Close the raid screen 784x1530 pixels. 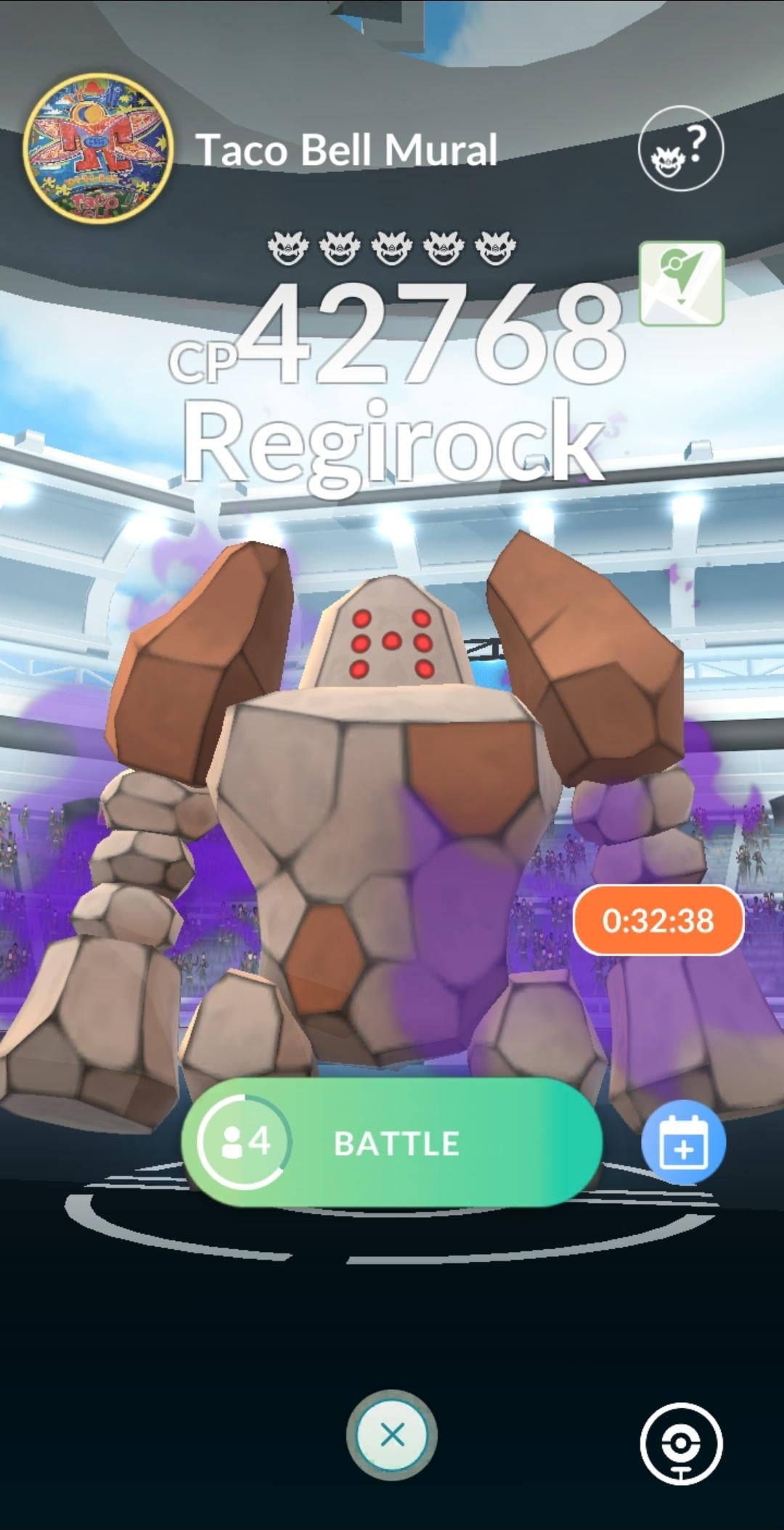point(392,1435)
